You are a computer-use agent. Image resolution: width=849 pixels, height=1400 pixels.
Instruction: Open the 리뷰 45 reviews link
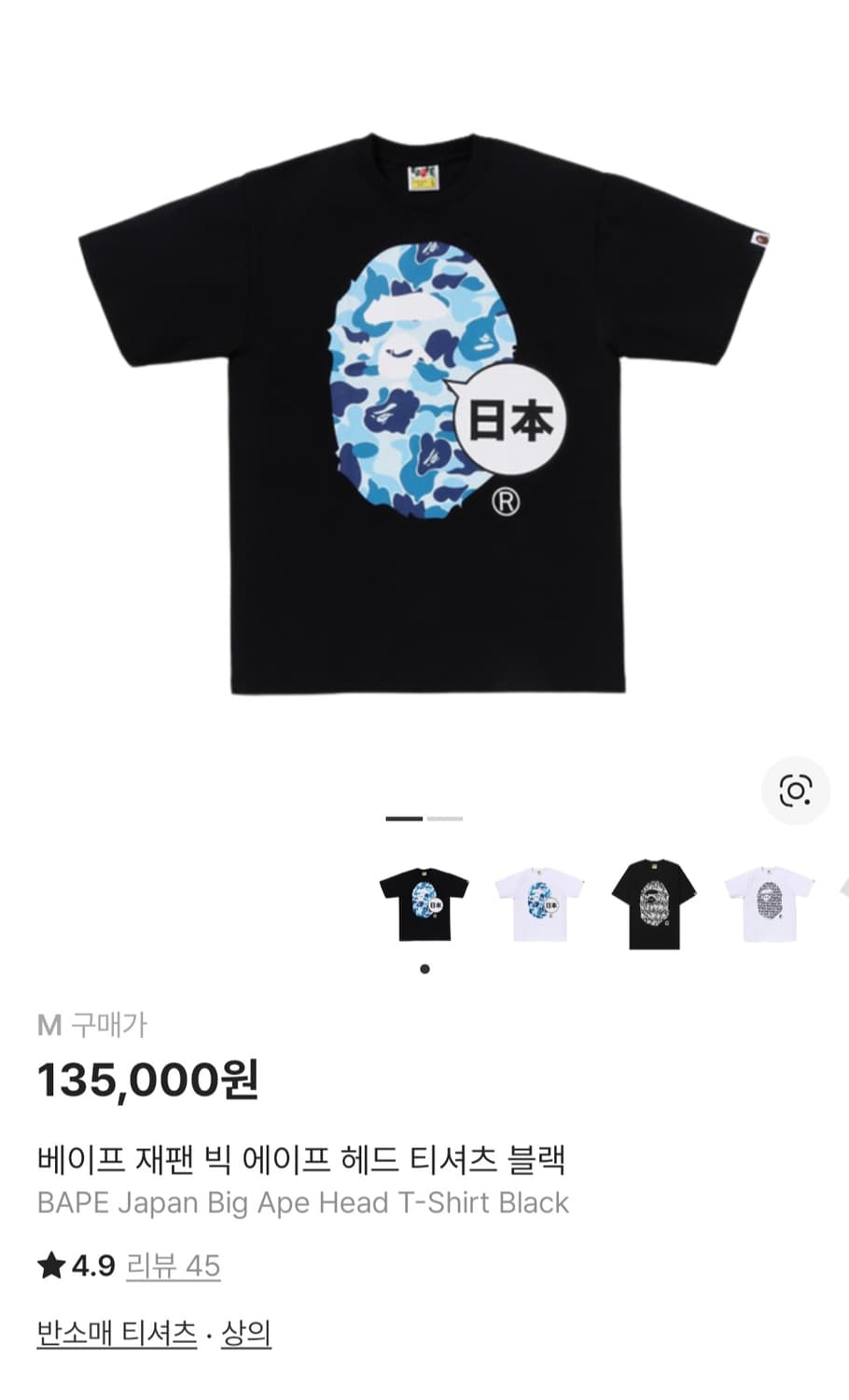pos(173,1267)
